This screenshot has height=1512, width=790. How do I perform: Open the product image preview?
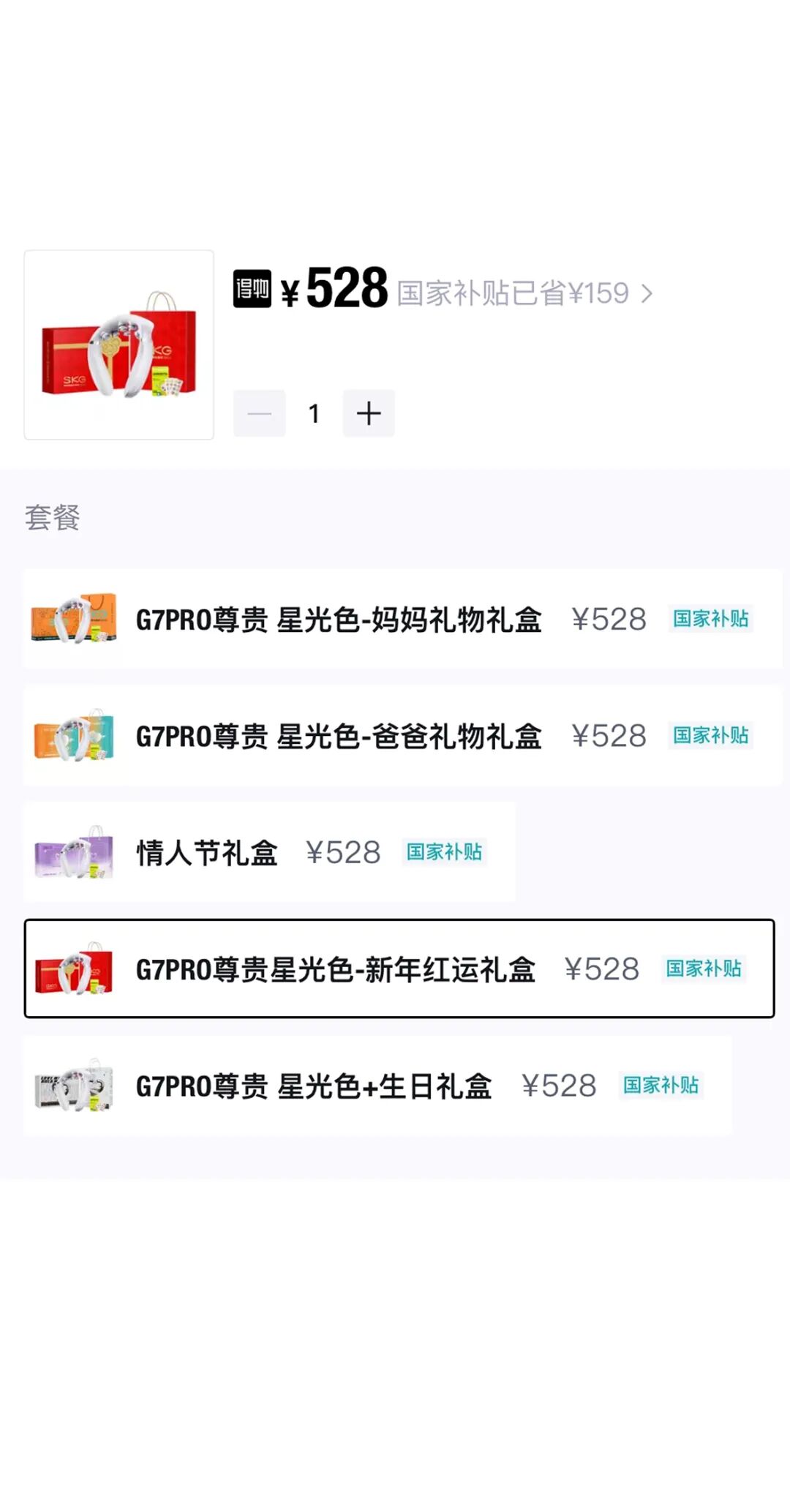pos(118,345)
